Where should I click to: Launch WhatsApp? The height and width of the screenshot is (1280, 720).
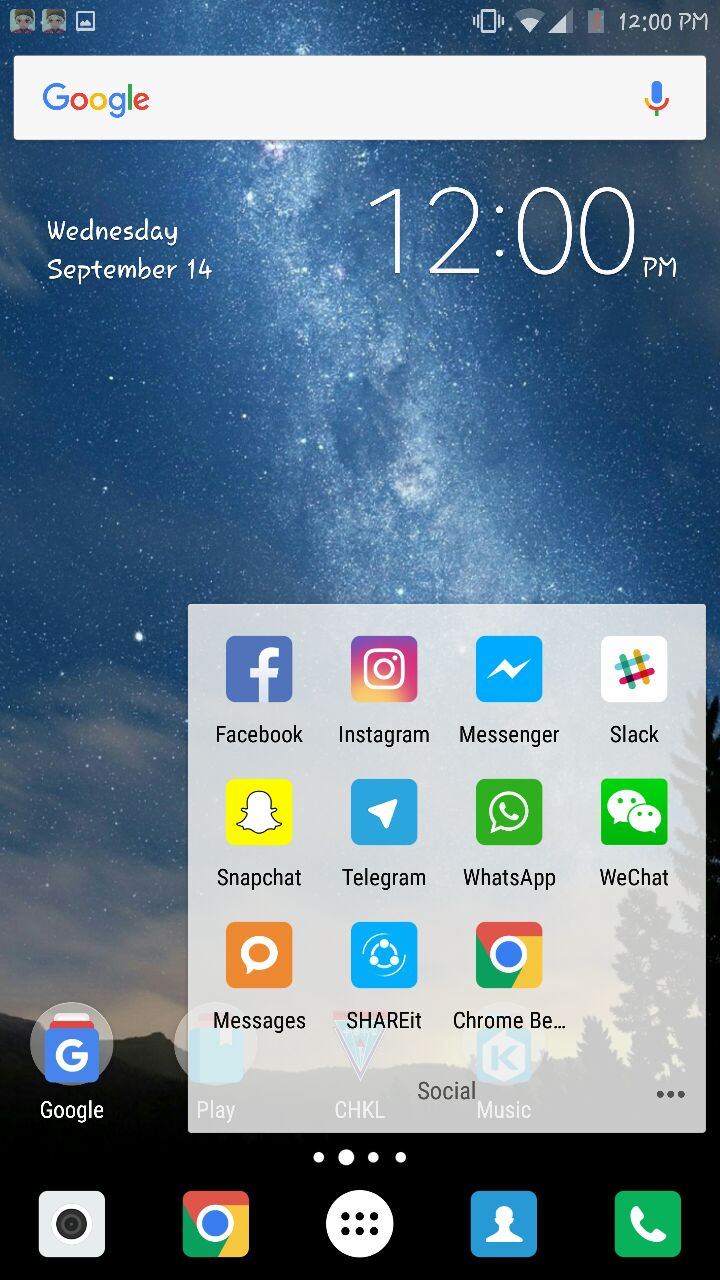pyautogui.click(x=509, y=812)
